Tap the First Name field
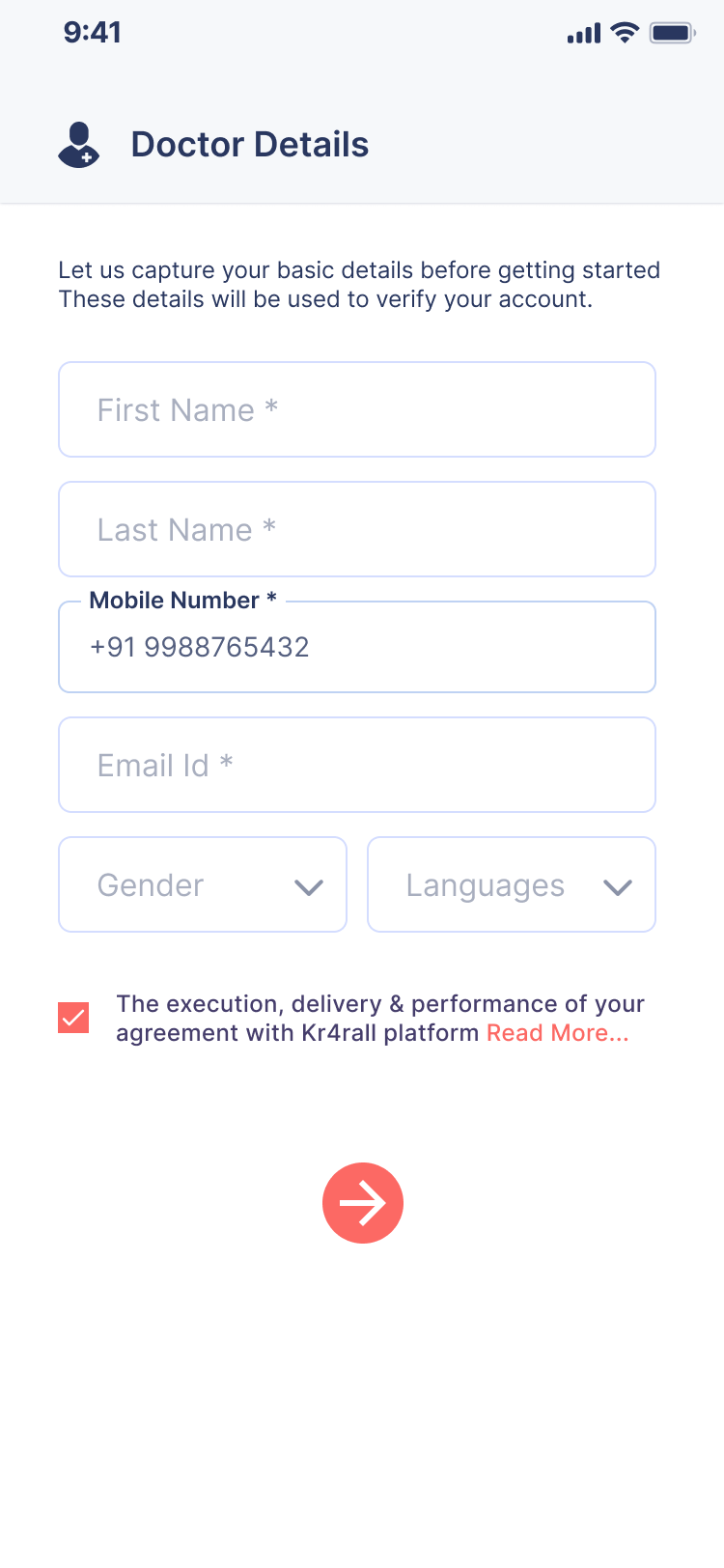The height and width of the screenshot is (1568, 724). (x=357, y=409)
